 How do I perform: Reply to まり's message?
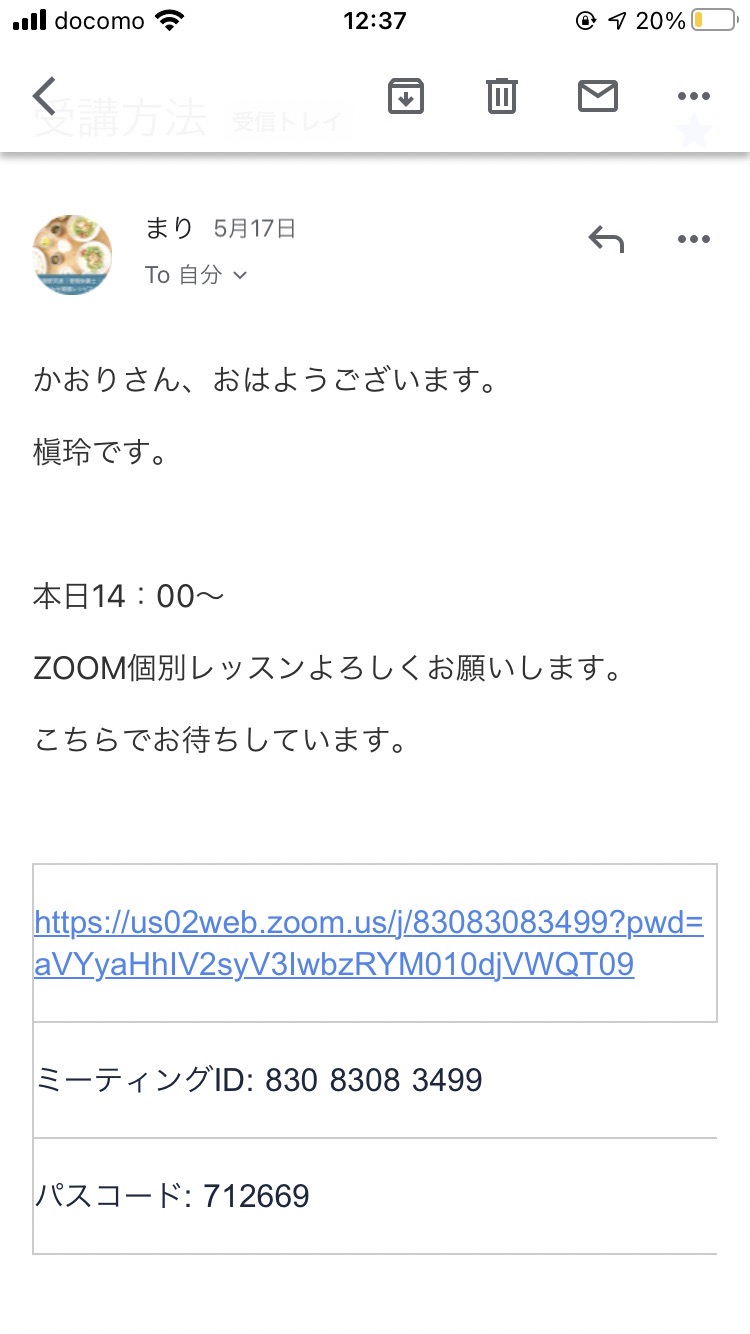point(606,239)
